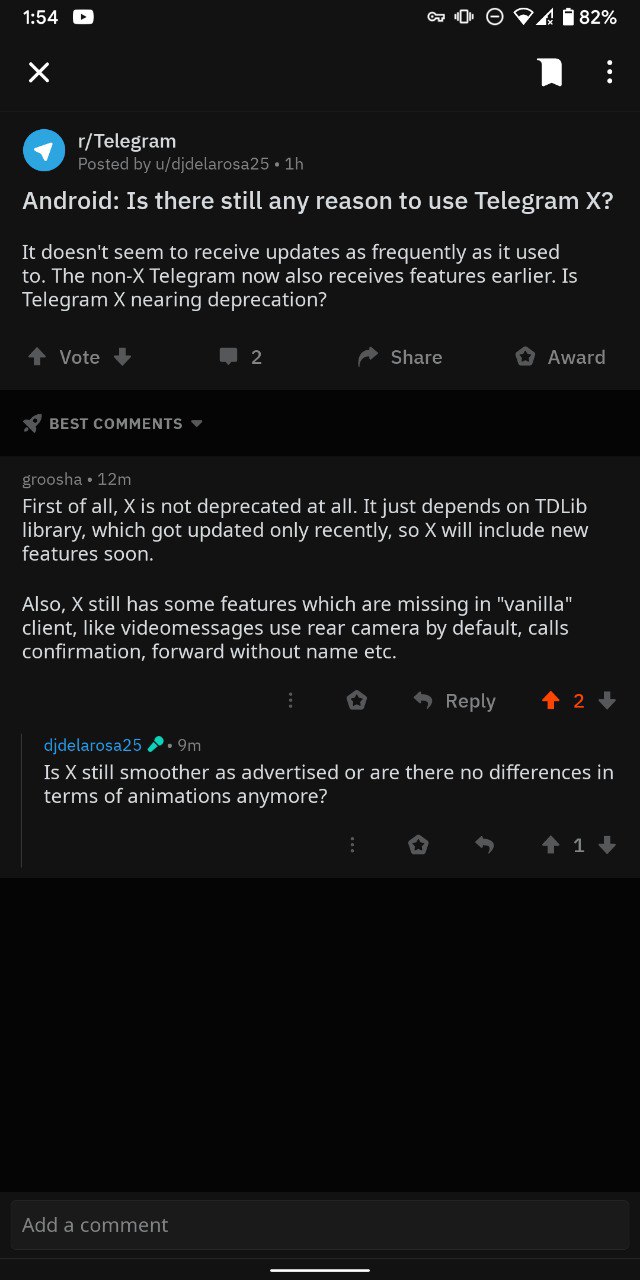Tap the Add a comment field
The width and height of the screenshot is (640, 1280).
coord(320,1225)
